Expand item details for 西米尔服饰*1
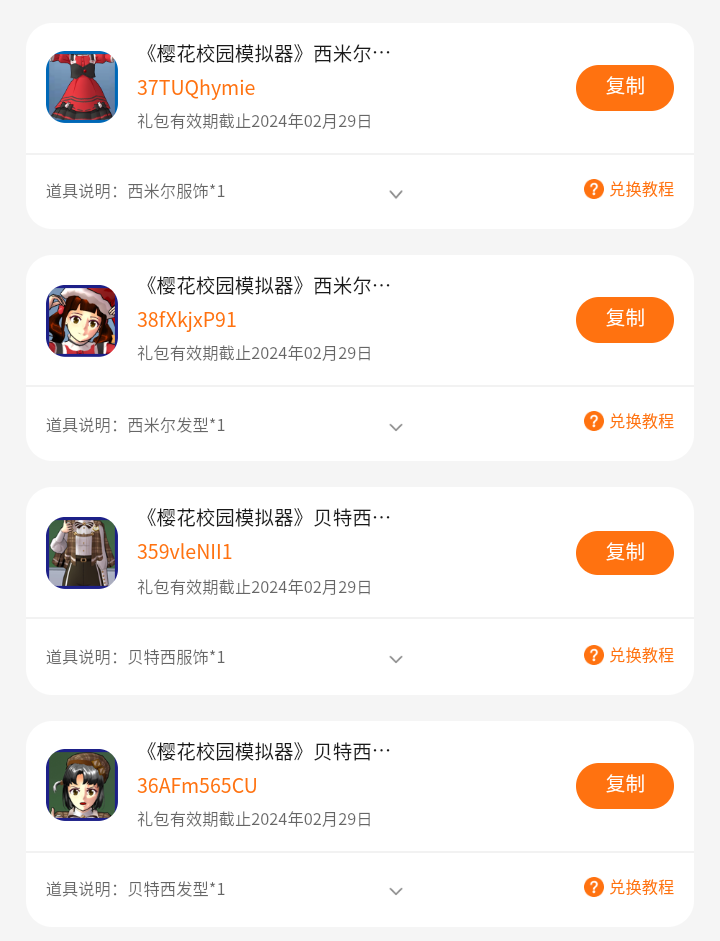 click(x=396, y=193)
